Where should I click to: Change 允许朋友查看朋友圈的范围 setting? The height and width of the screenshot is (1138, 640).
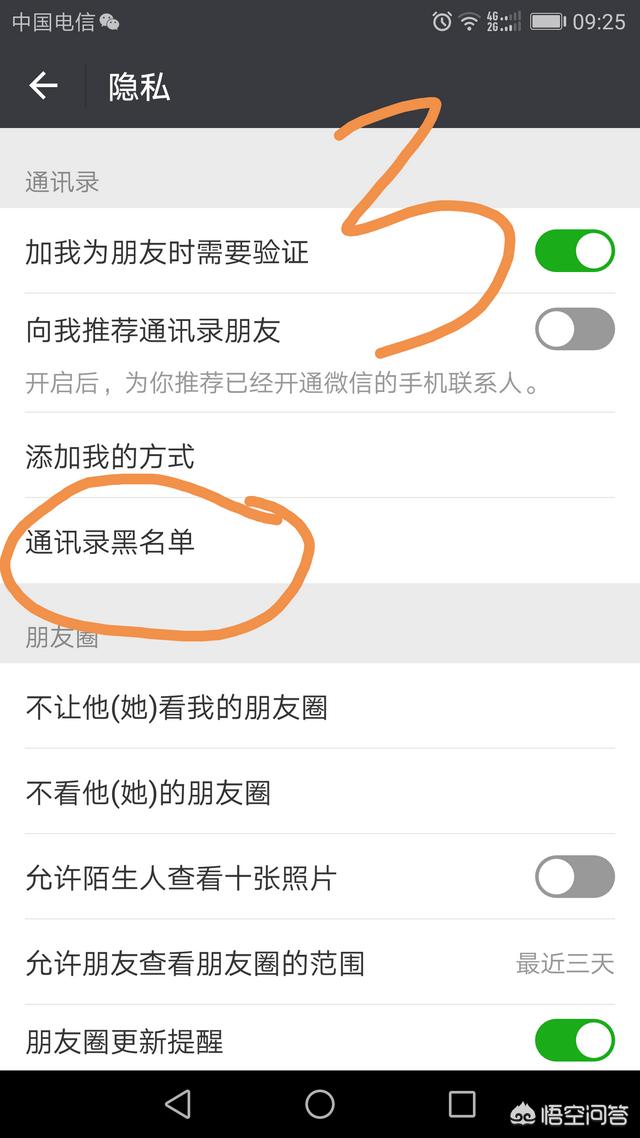(x=320, y=963)
